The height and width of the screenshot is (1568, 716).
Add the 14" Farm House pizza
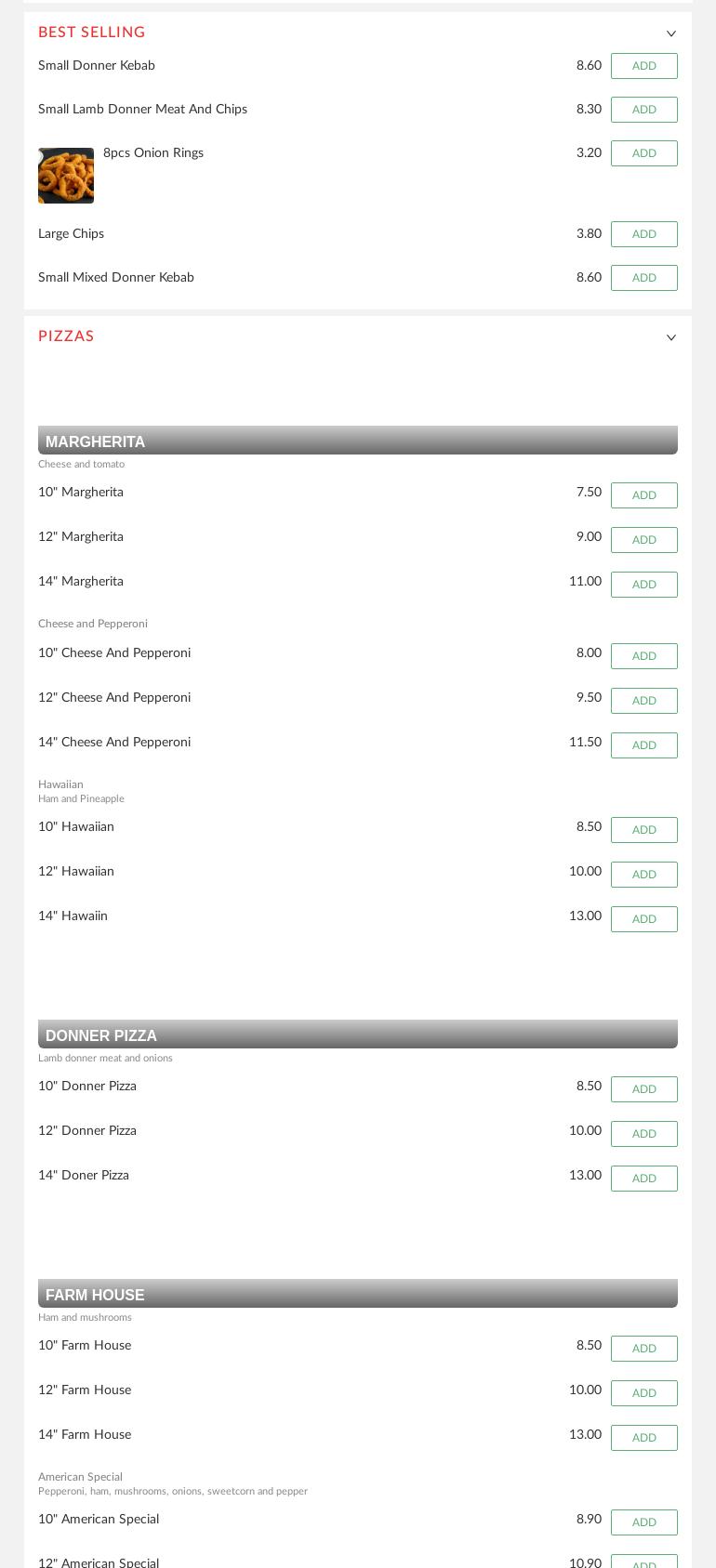tap(644, 1438)
